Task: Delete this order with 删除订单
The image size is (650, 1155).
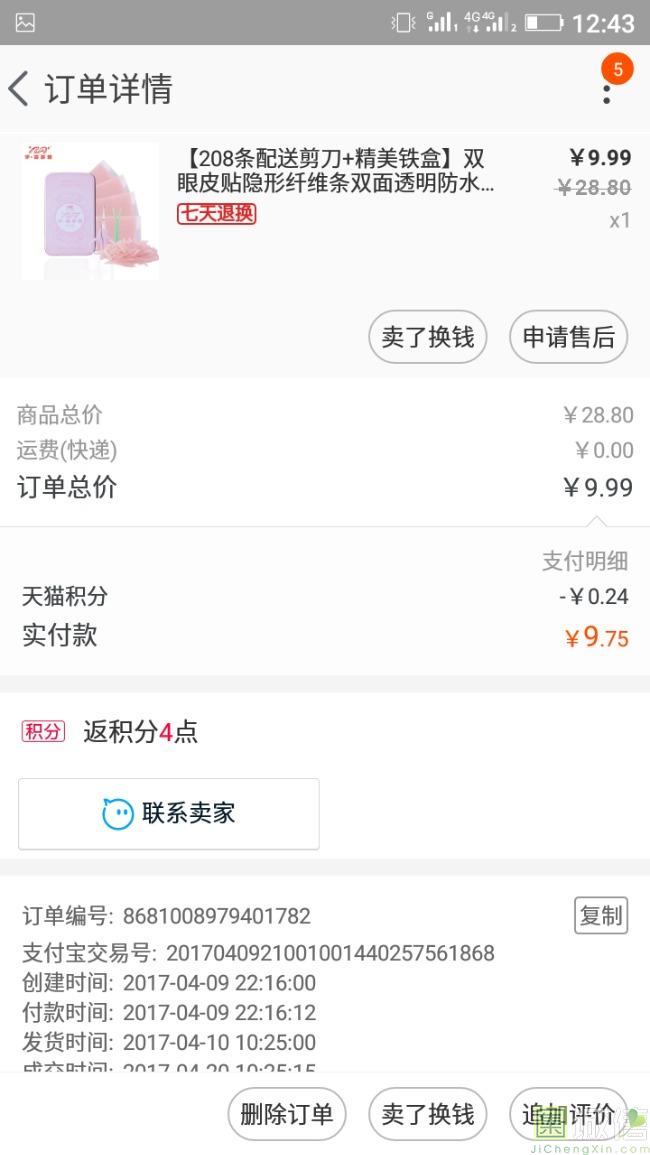Action: [x=286, y=1114]
